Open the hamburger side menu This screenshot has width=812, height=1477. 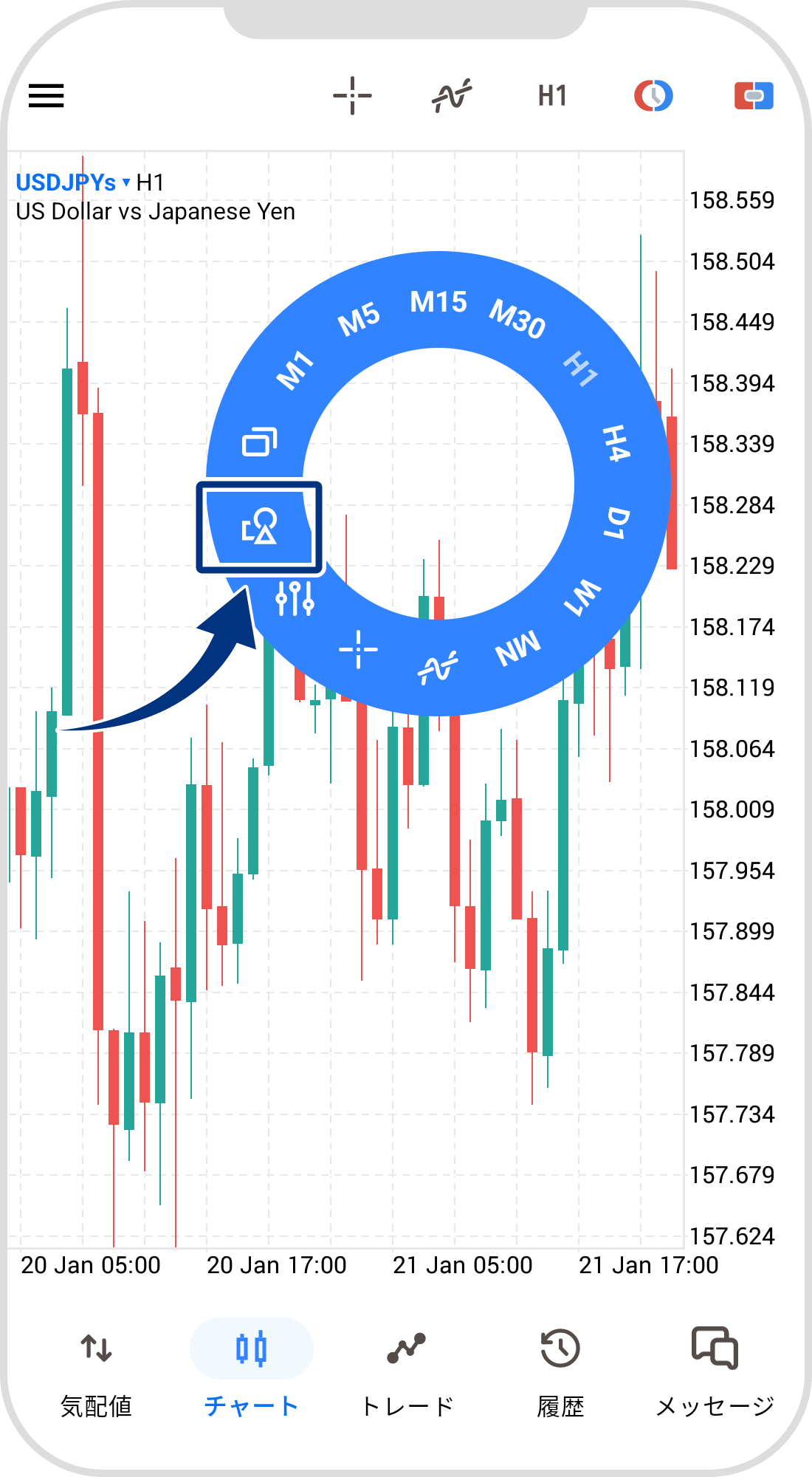pos(47,96)
